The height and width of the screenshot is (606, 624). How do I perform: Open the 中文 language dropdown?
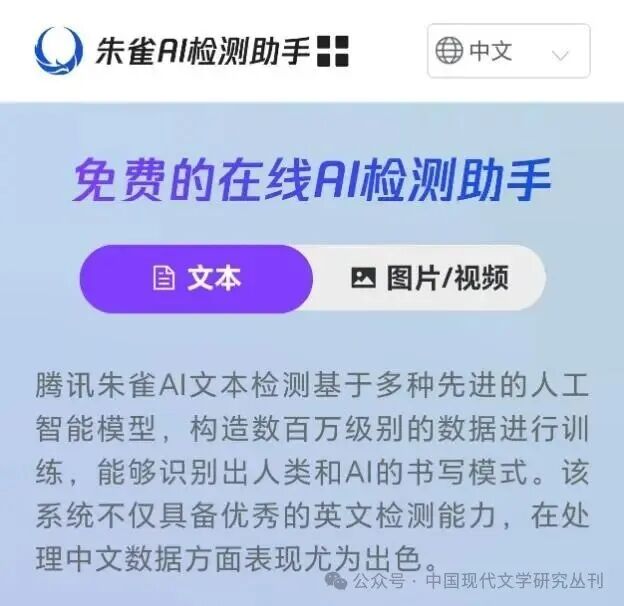[508, 51]
